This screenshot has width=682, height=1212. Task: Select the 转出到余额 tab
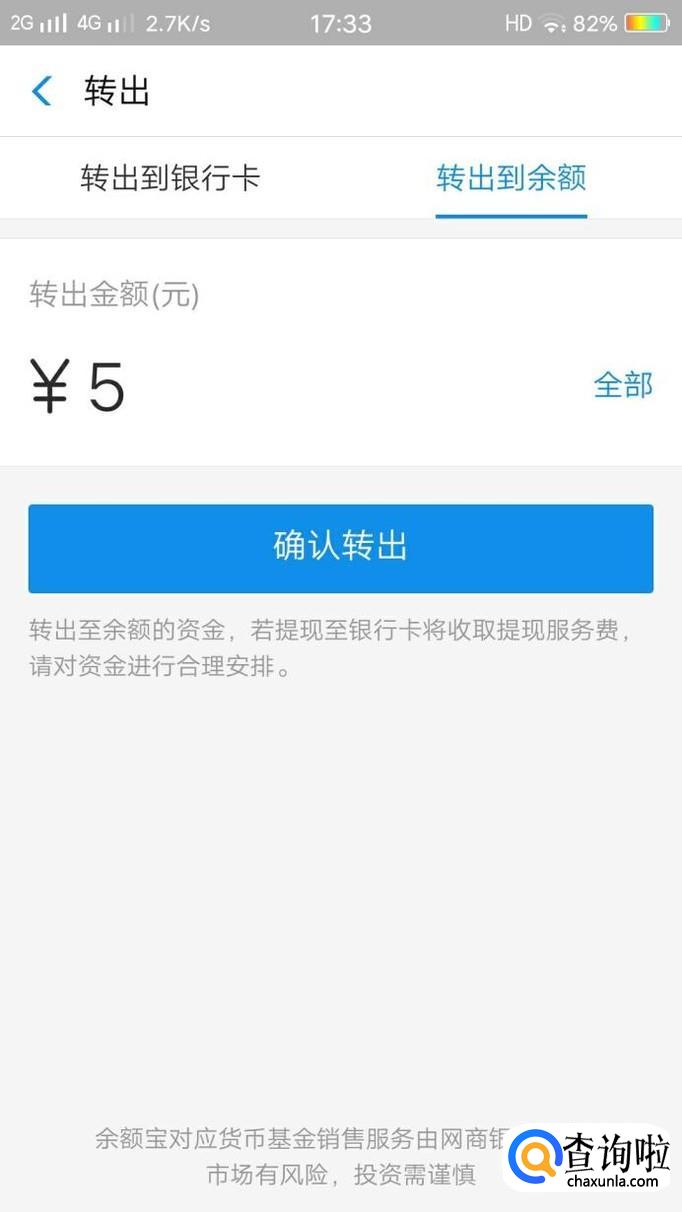pos(511,178)
